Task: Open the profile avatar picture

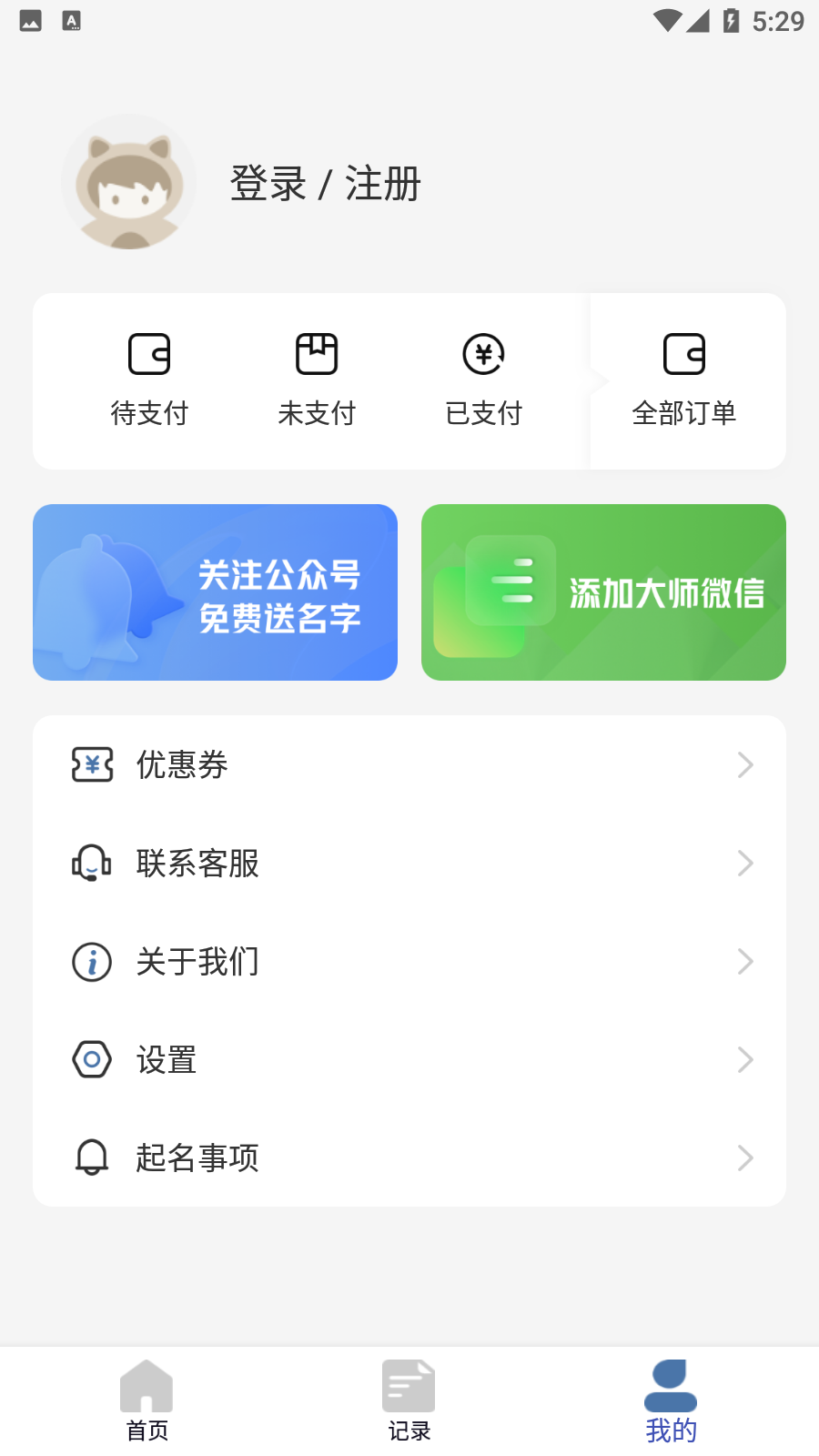Action: (x=129, y=182)
